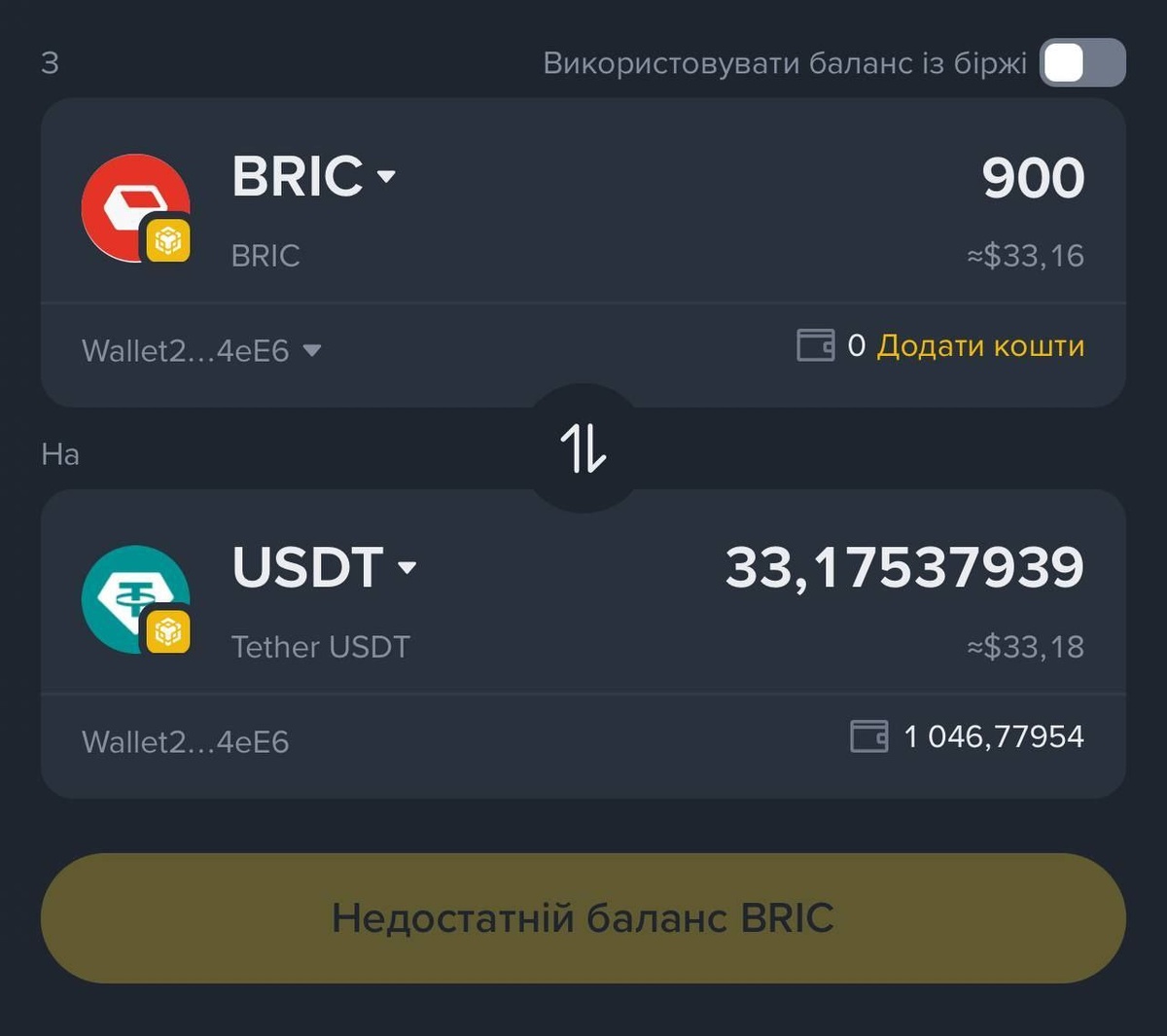Viewport: 1167px width, 1036px height.
Task: Open the USDT token selector
Action: (x=324, y=568)
